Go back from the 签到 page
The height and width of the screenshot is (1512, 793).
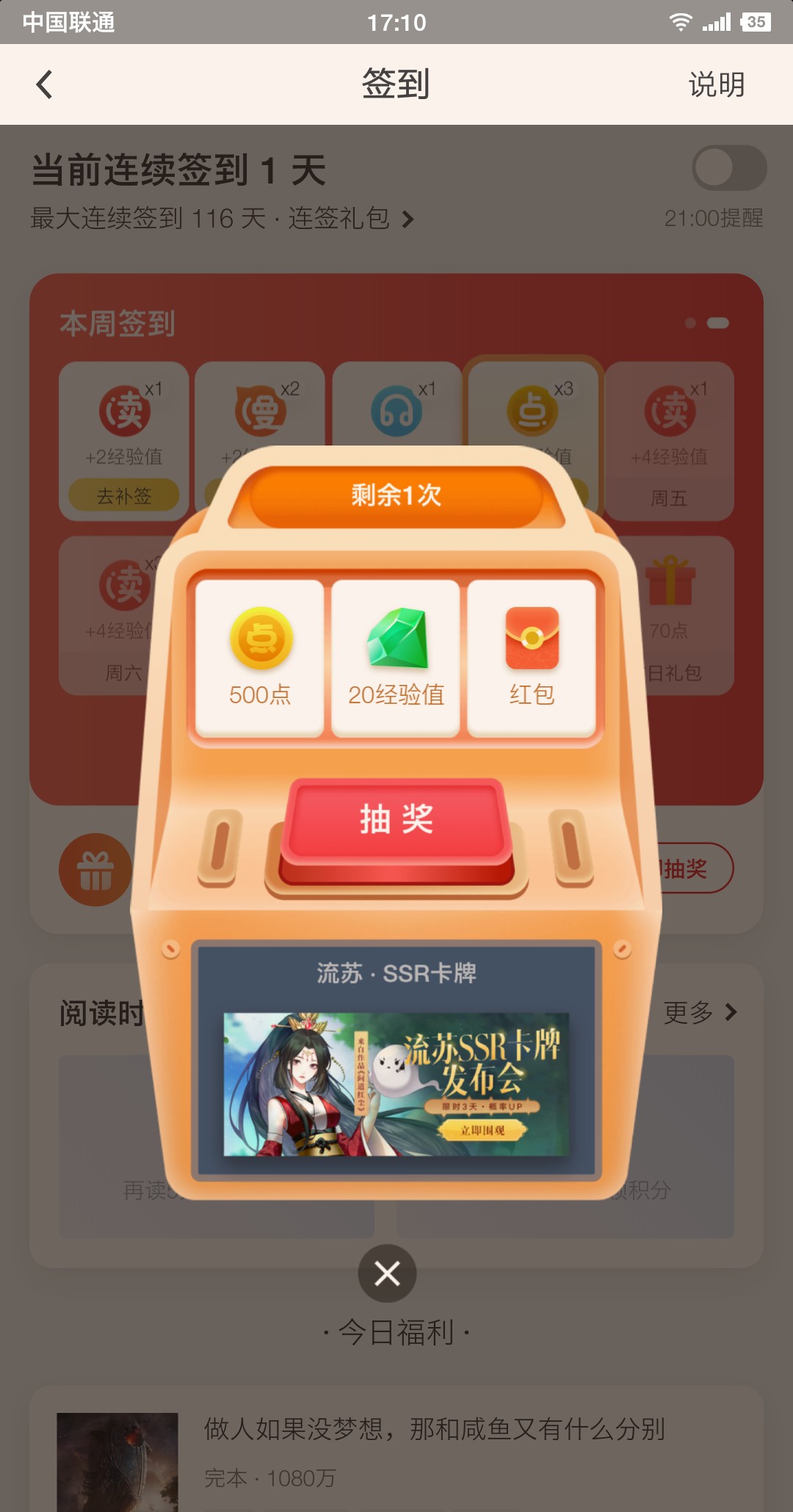(45, 84)
